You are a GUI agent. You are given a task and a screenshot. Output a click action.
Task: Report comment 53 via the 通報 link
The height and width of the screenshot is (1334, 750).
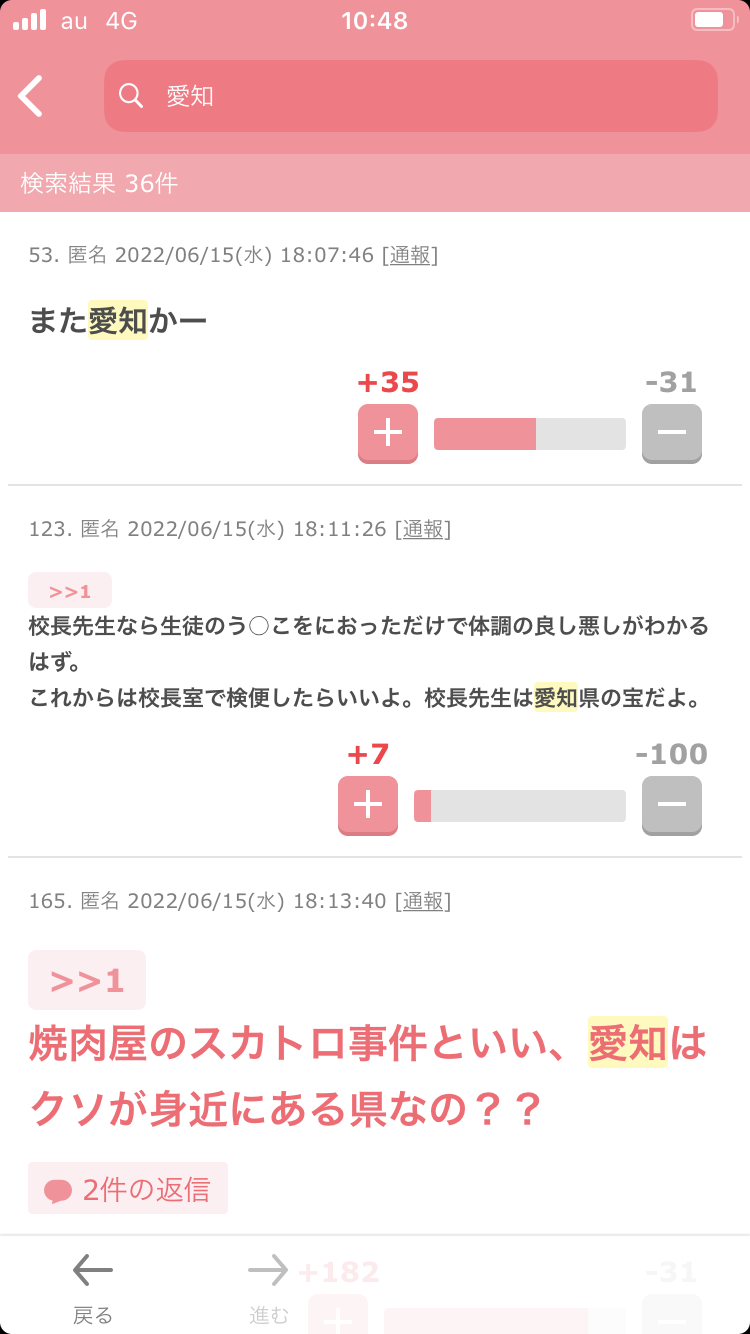(x=410, y=255)
